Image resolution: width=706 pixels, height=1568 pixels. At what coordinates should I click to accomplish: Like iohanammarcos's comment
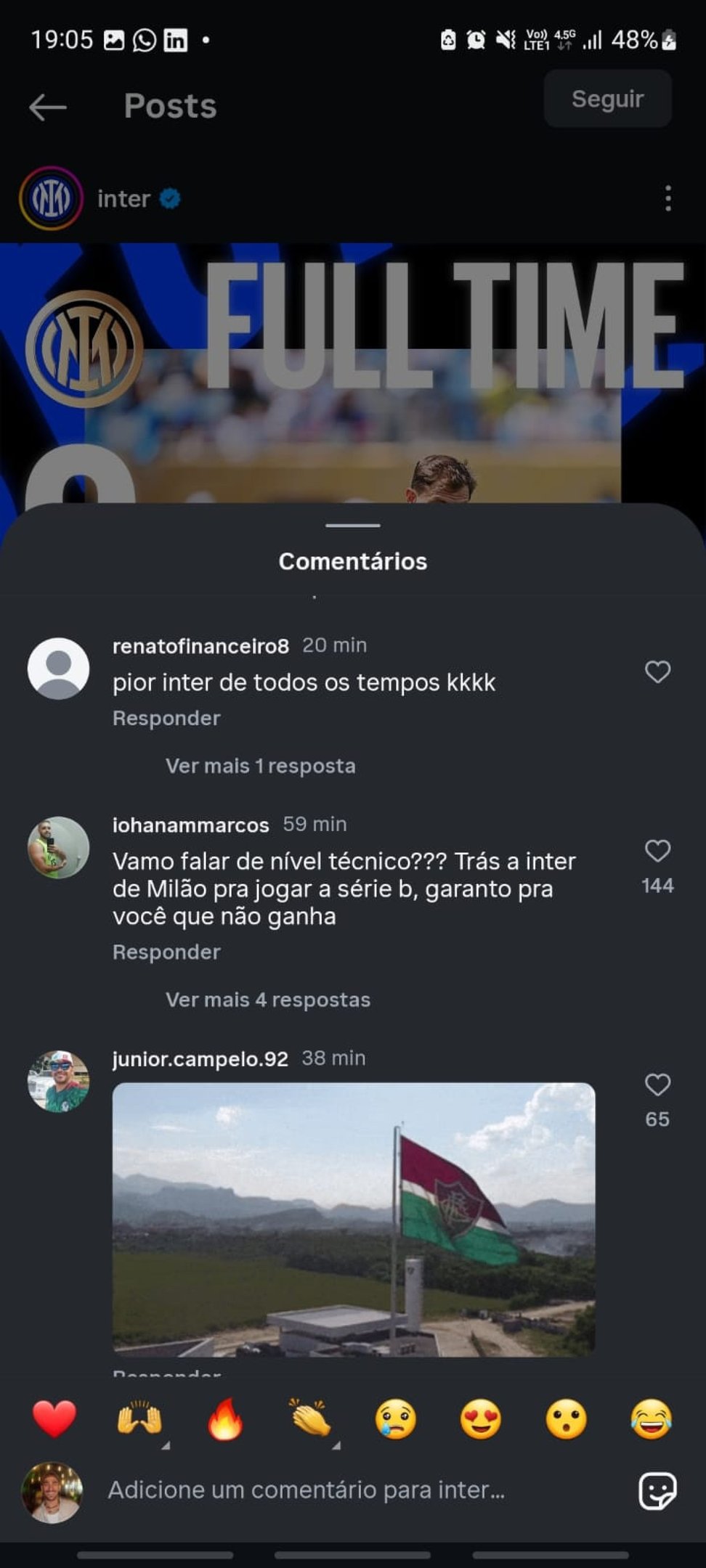(x=657, y=851)
